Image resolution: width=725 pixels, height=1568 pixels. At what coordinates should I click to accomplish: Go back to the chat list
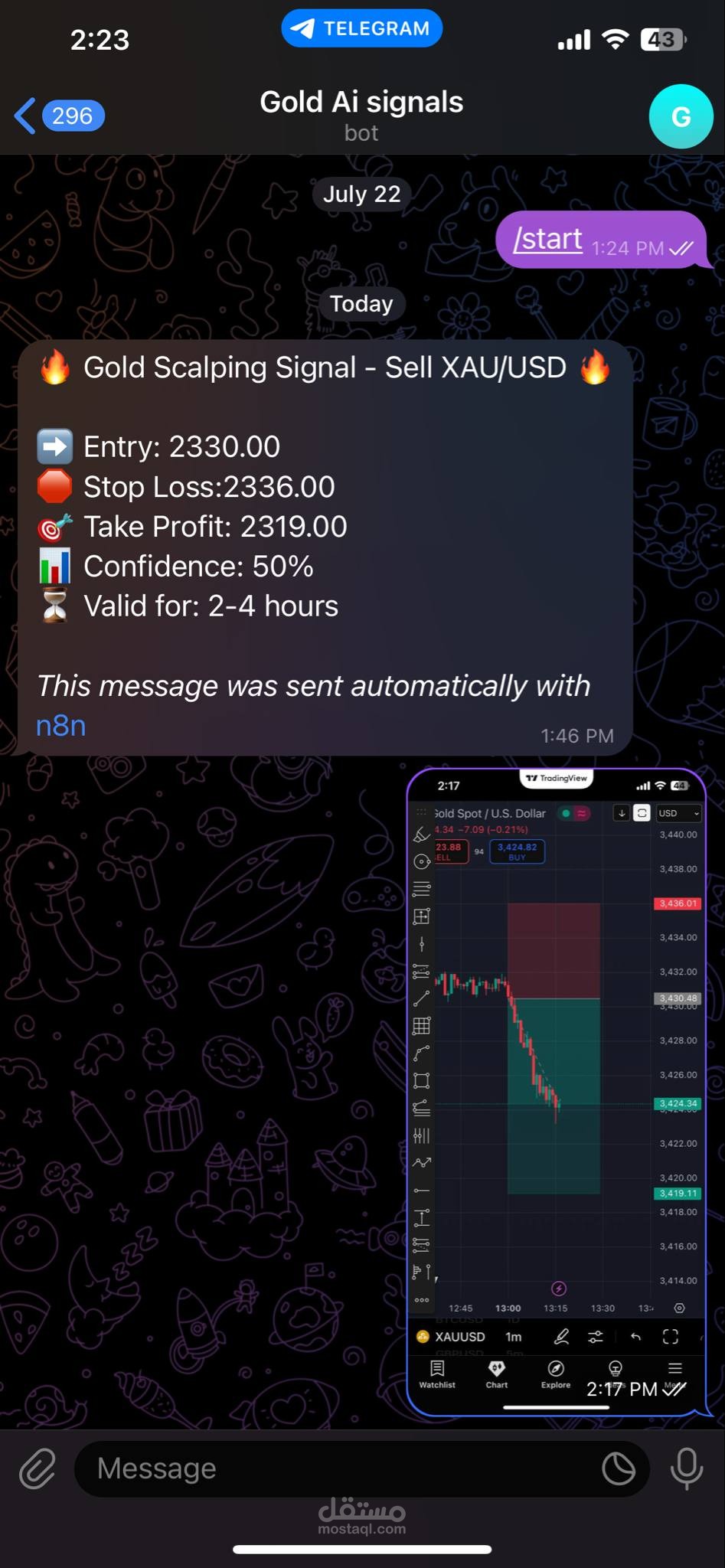click(x=59, y=116)
